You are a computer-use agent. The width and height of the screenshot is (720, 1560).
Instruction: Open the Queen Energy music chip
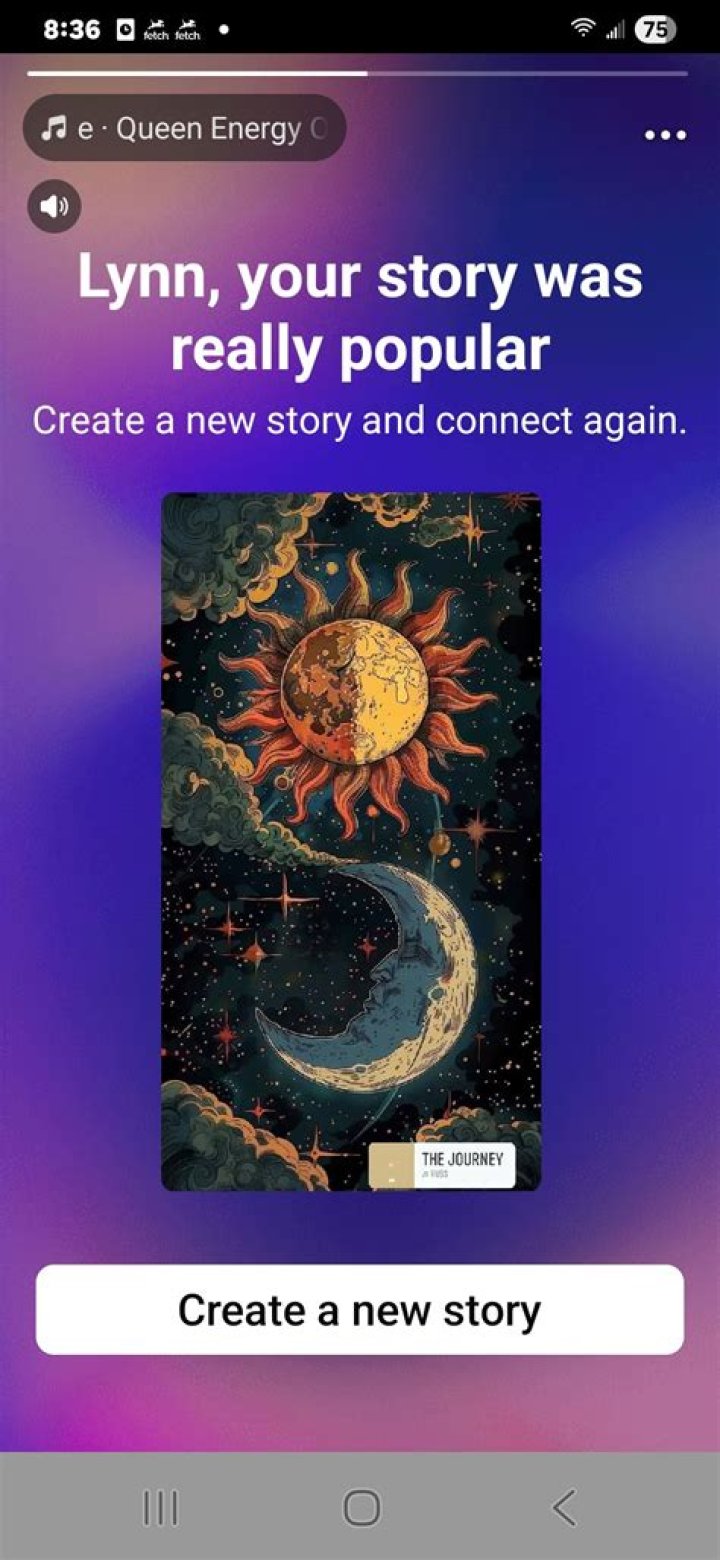click(184, 128)
